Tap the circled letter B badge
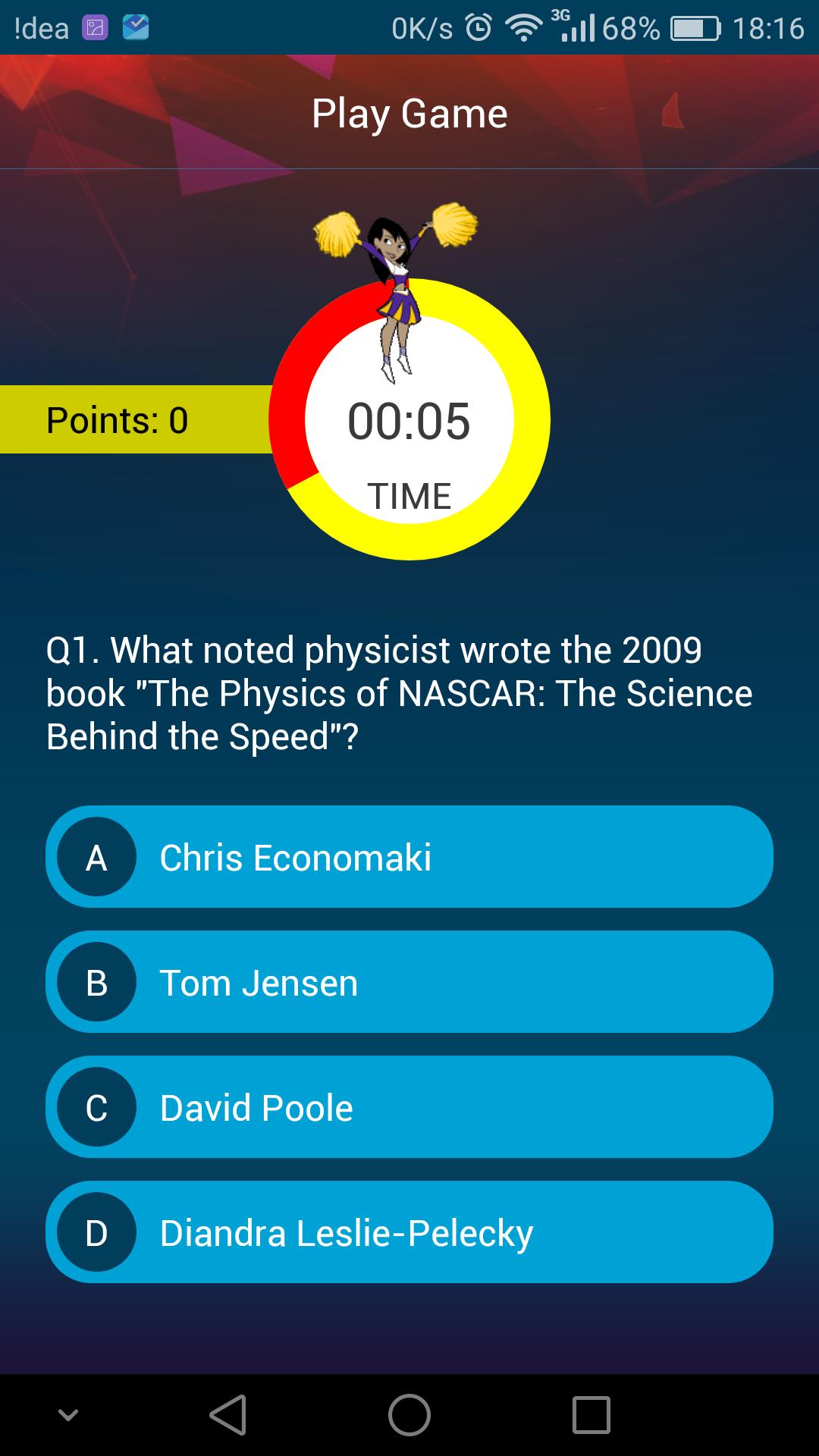The width and height of the screenshot is (819, 1456). click(96, 982)
